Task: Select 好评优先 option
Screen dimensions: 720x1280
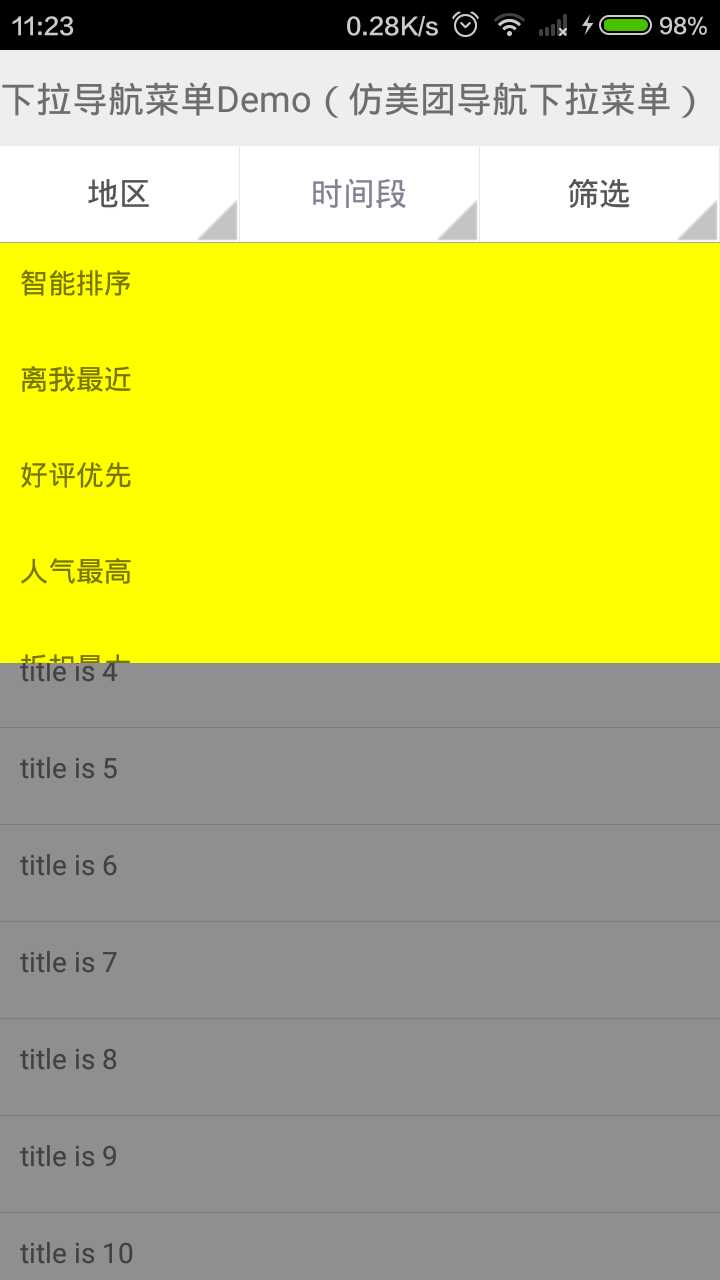Action: (76, 476)
